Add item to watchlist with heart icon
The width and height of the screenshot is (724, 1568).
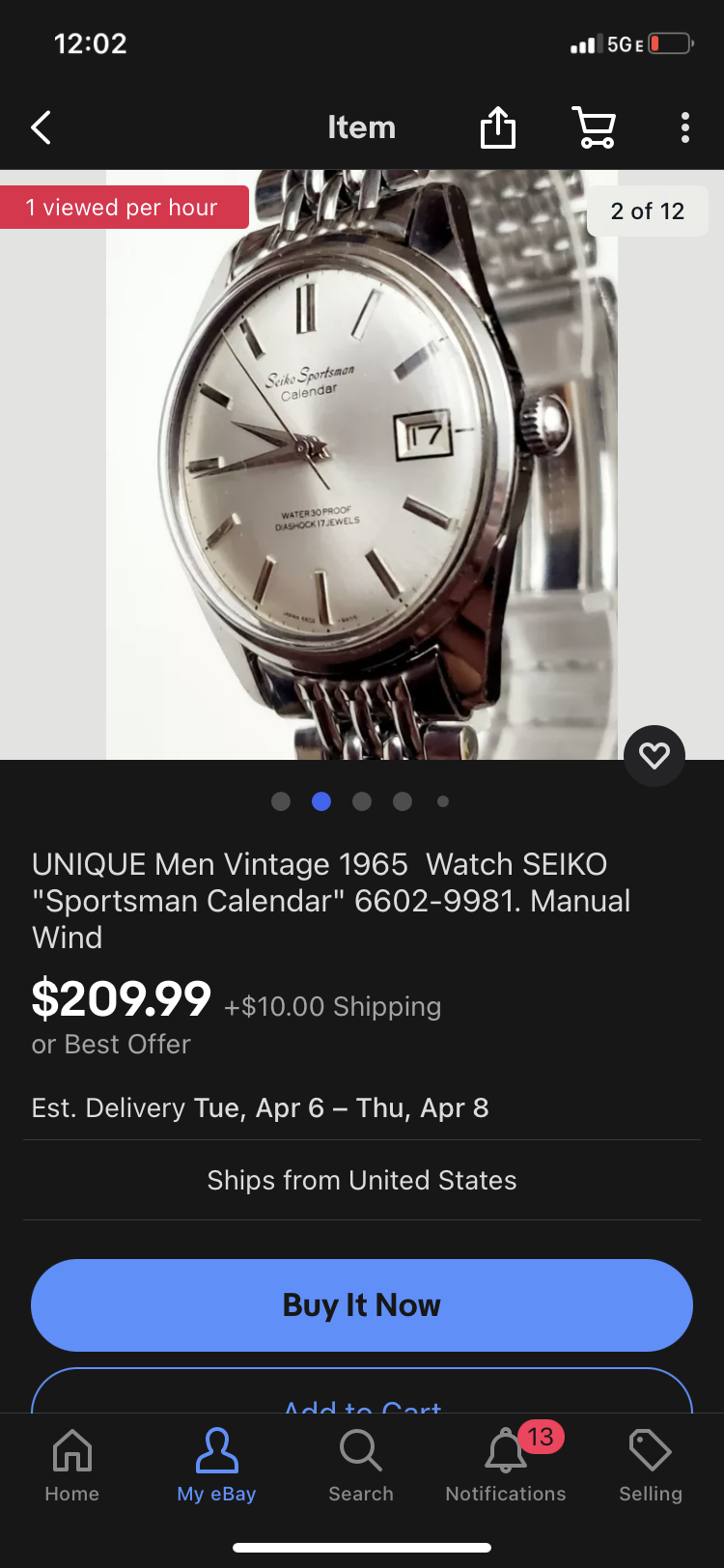click(x=654, y=755)
